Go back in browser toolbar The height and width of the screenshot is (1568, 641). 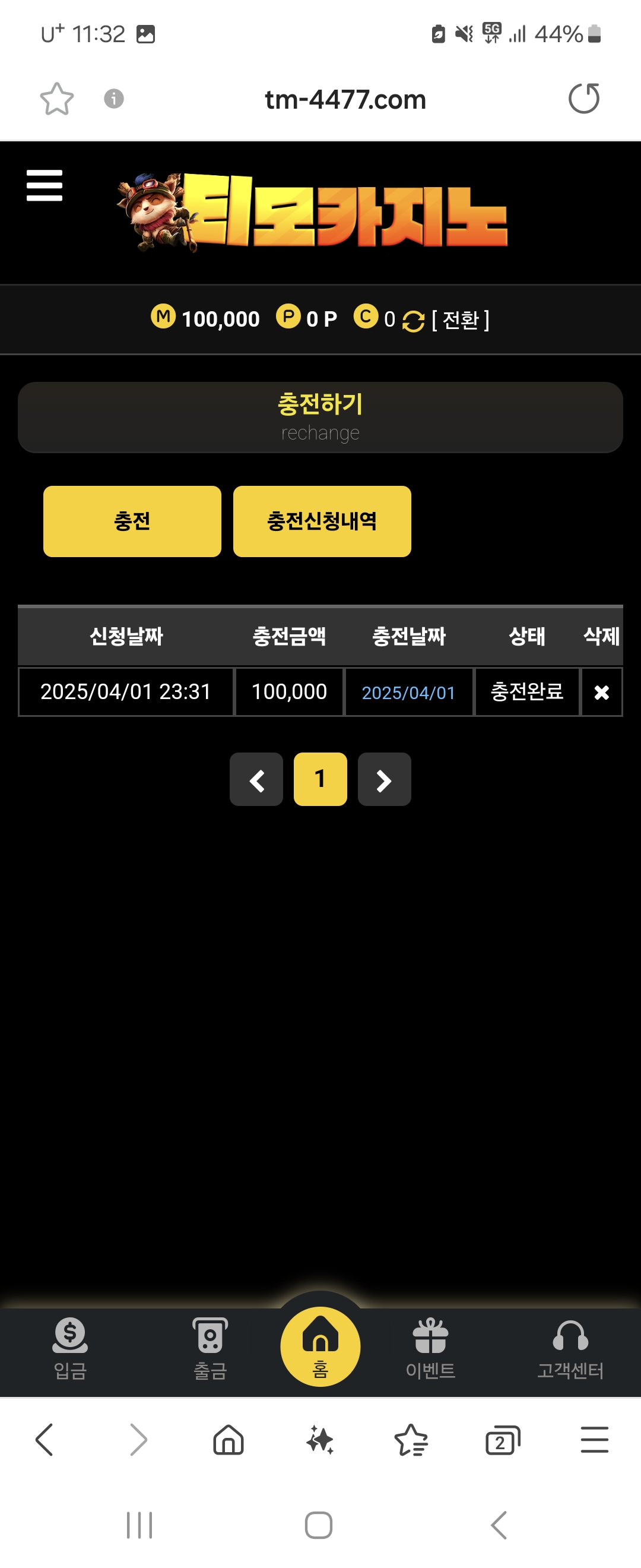45,1440
